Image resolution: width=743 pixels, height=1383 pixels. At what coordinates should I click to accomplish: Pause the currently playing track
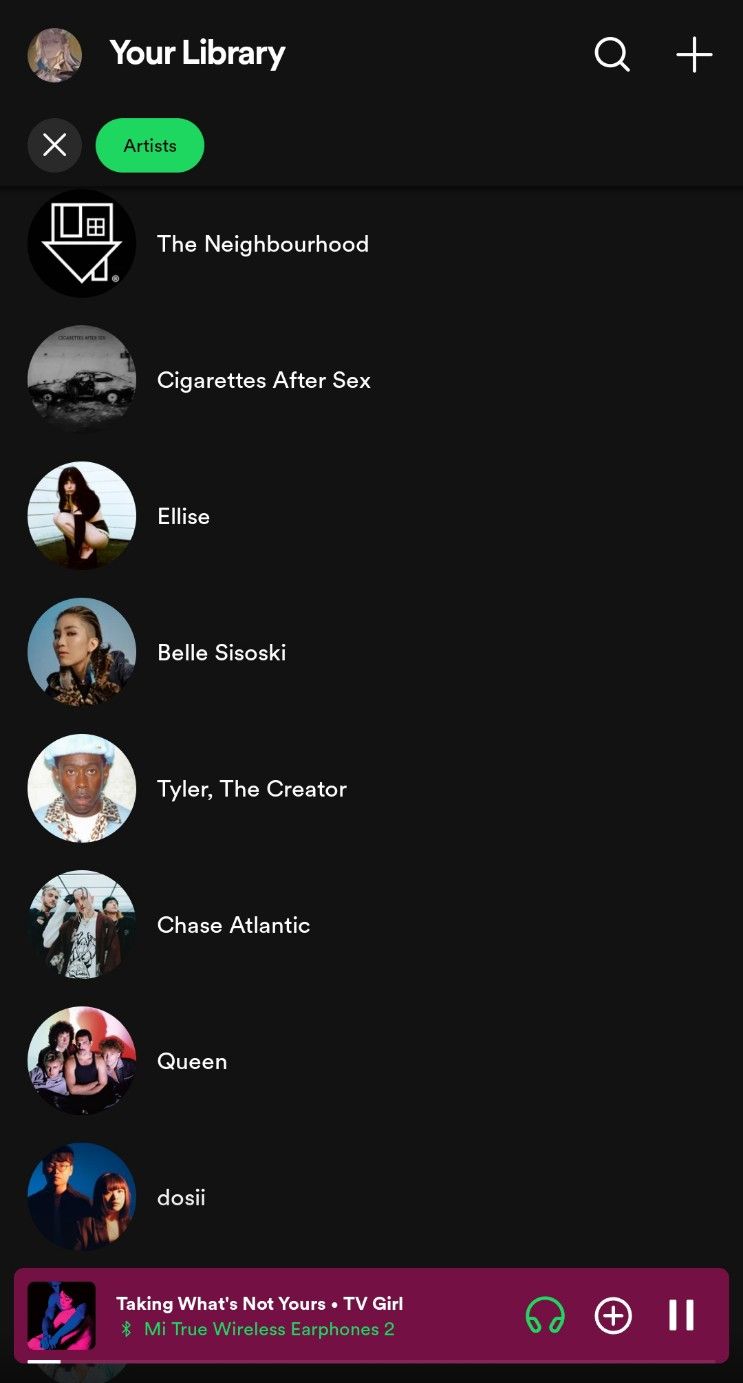pyautogui.click(x=681, y=1316)
